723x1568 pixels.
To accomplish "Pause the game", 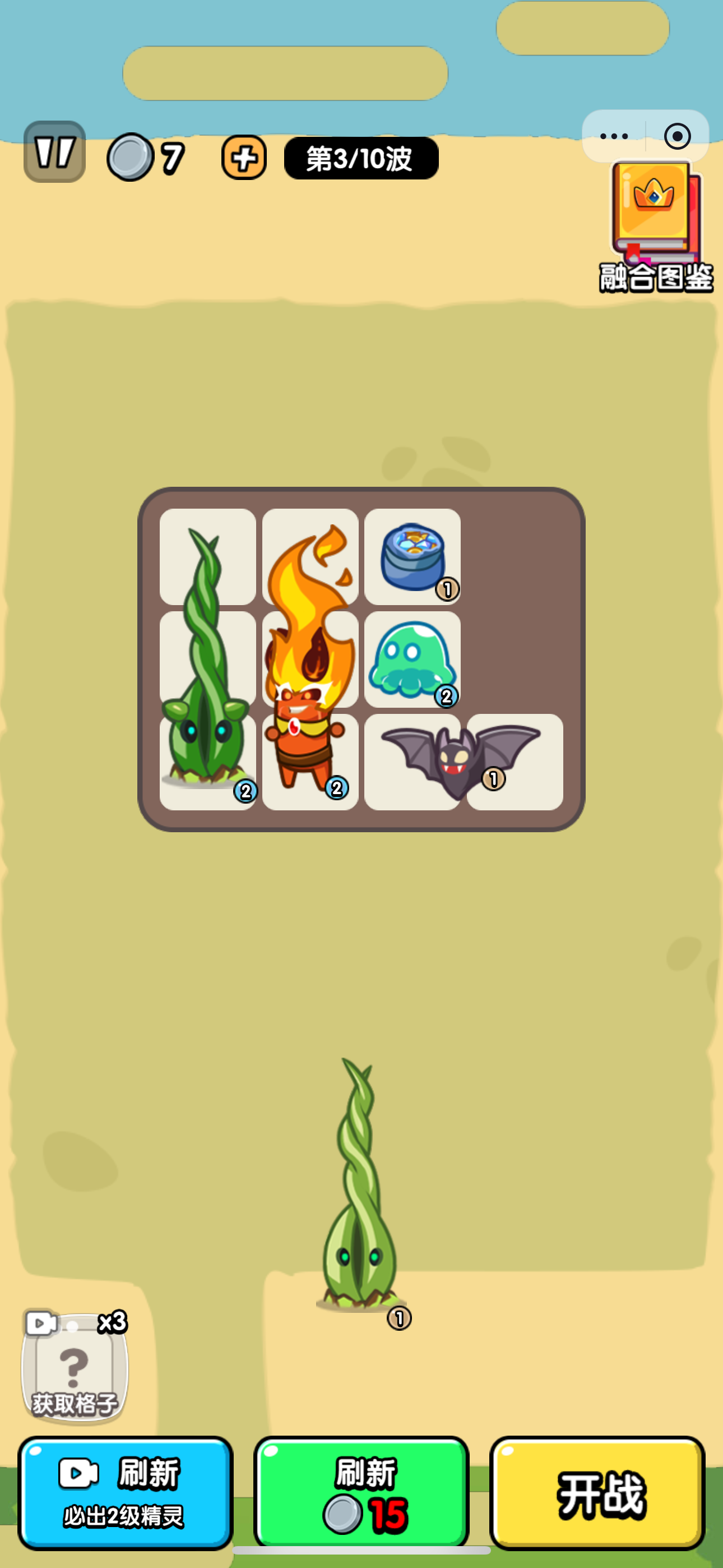I will pyautogui.click(x=54, y=152).
